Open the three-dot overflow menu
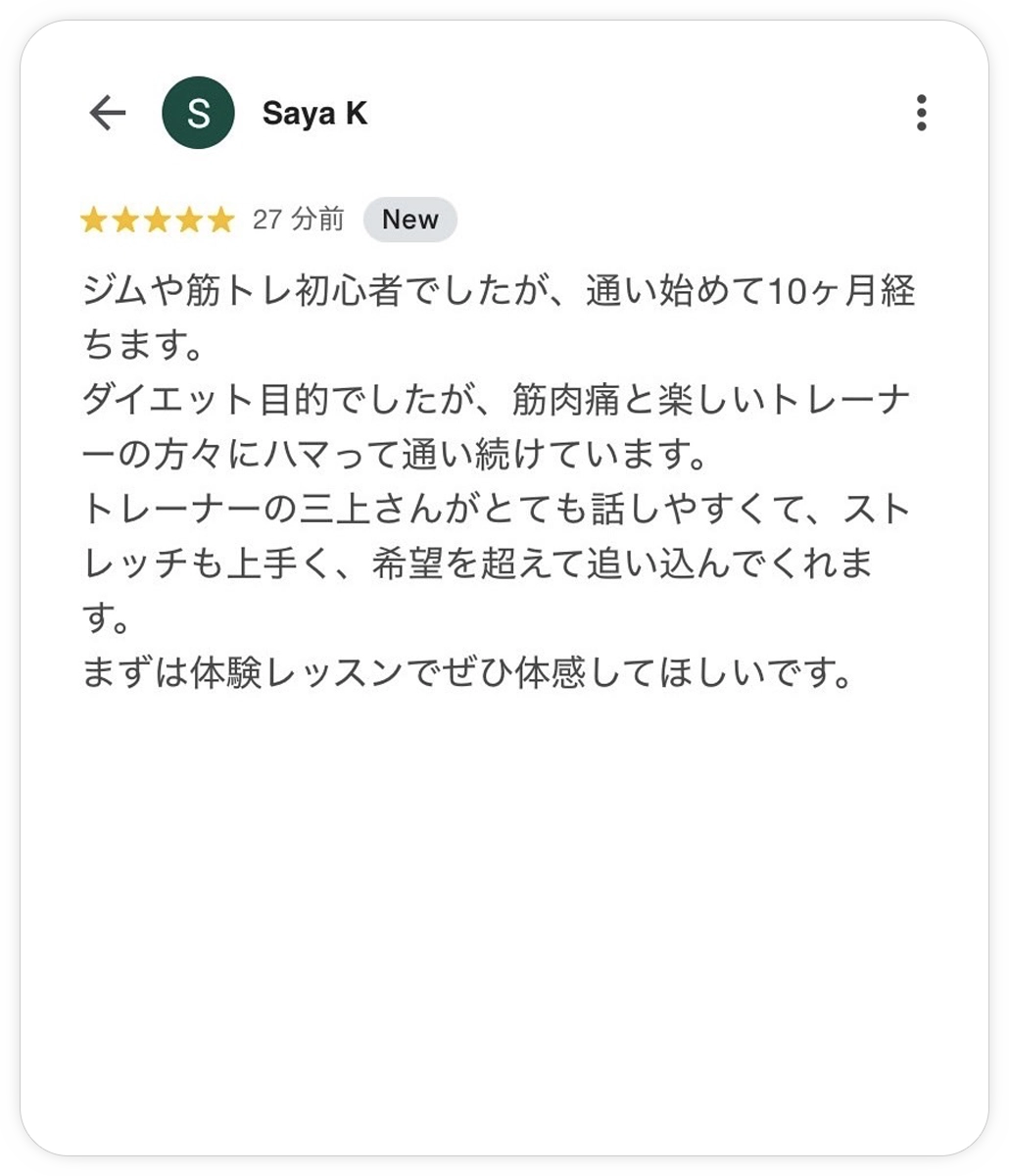1009x1176 pixels. point(921,114)
